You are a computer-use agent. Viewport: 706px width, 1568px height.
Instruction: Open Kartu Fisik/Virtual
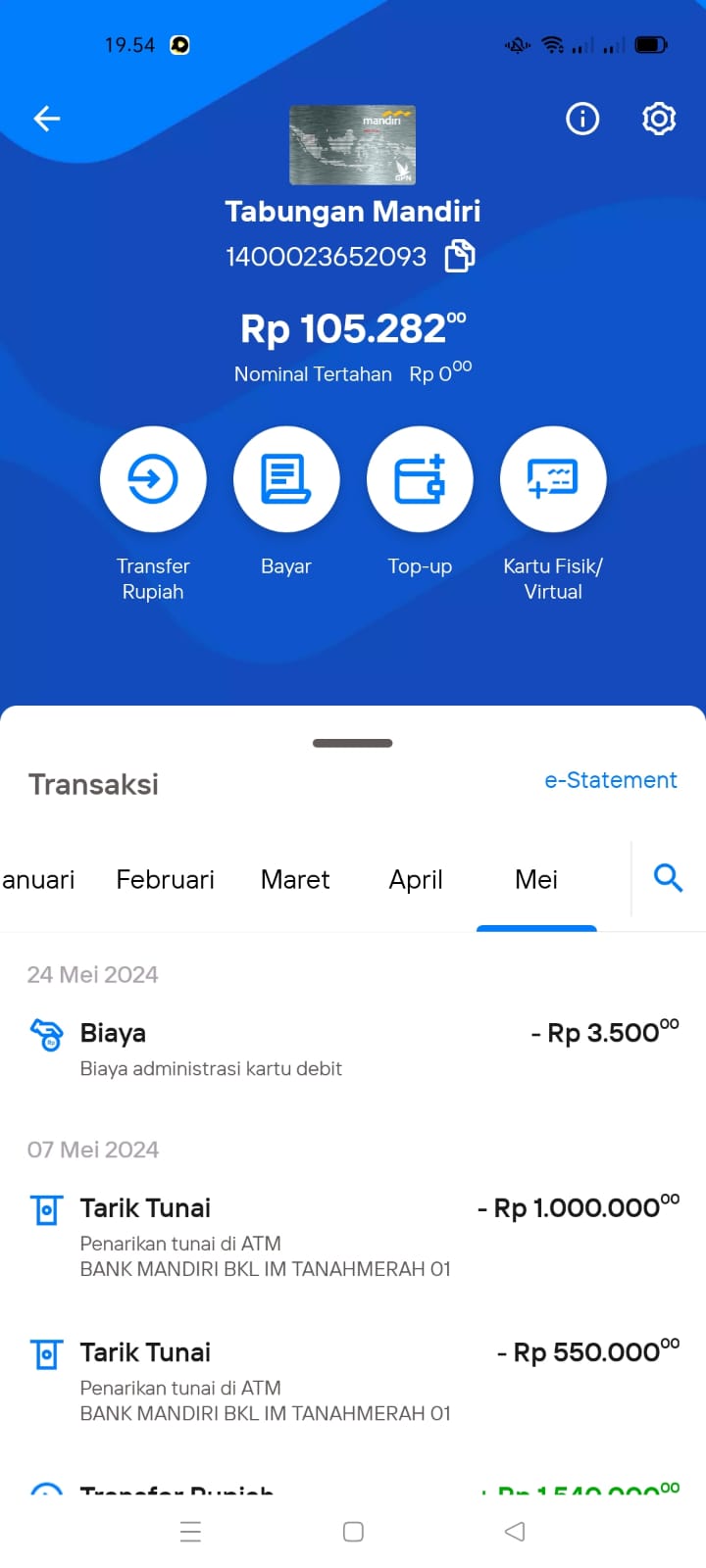click(x=553, y=479)
